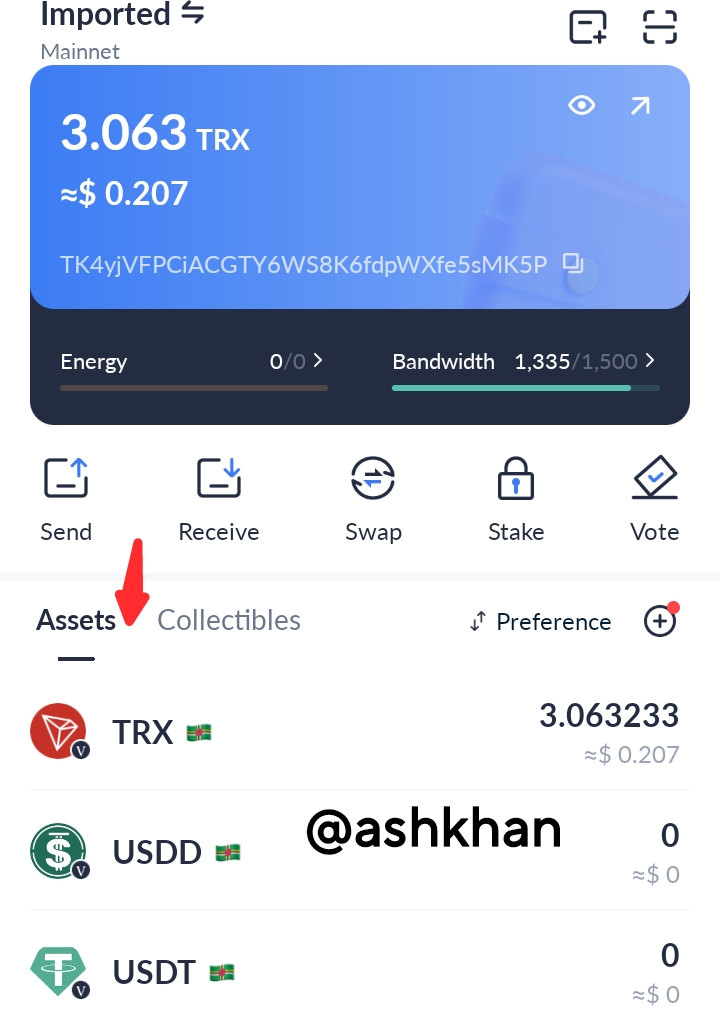Open the QR code scanner
Screen dimensions: 720x1013
[x=659, y=27]
